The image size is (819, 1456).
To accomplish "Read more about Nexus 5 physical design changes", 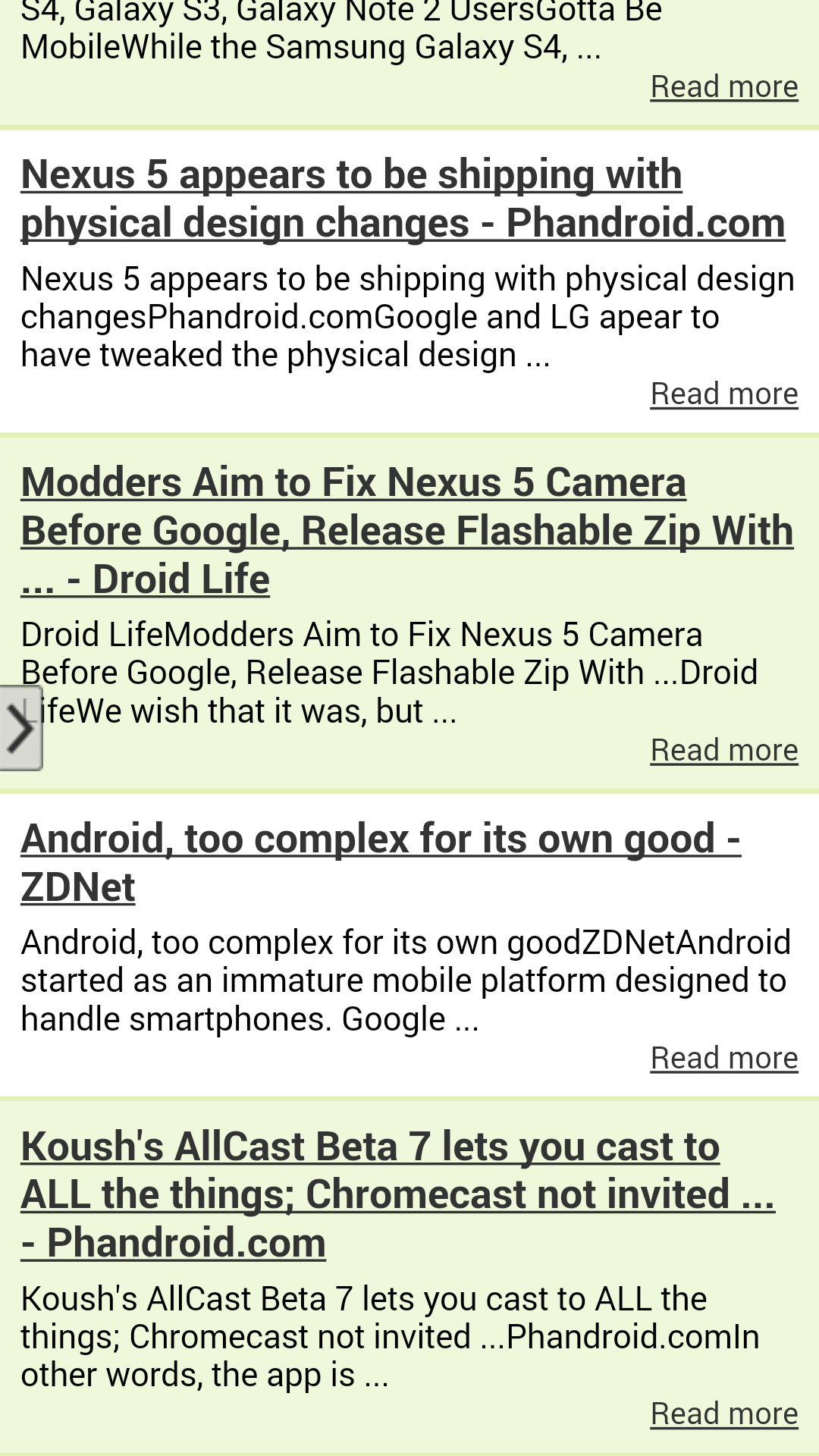I will pos(723,394).
